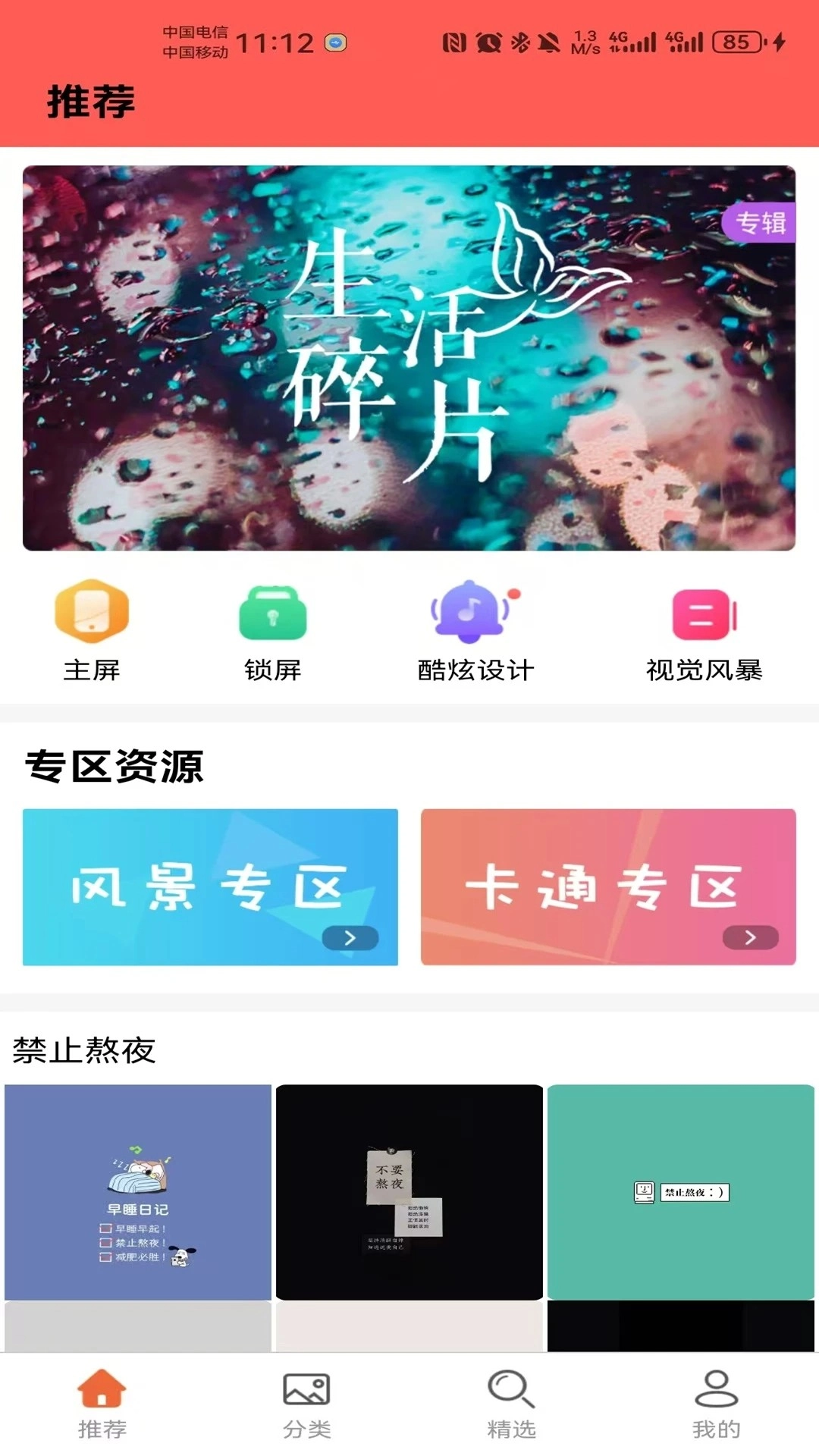Open the teal 禁止熬夜 wallpaper thumbnail

(681, 1191)
